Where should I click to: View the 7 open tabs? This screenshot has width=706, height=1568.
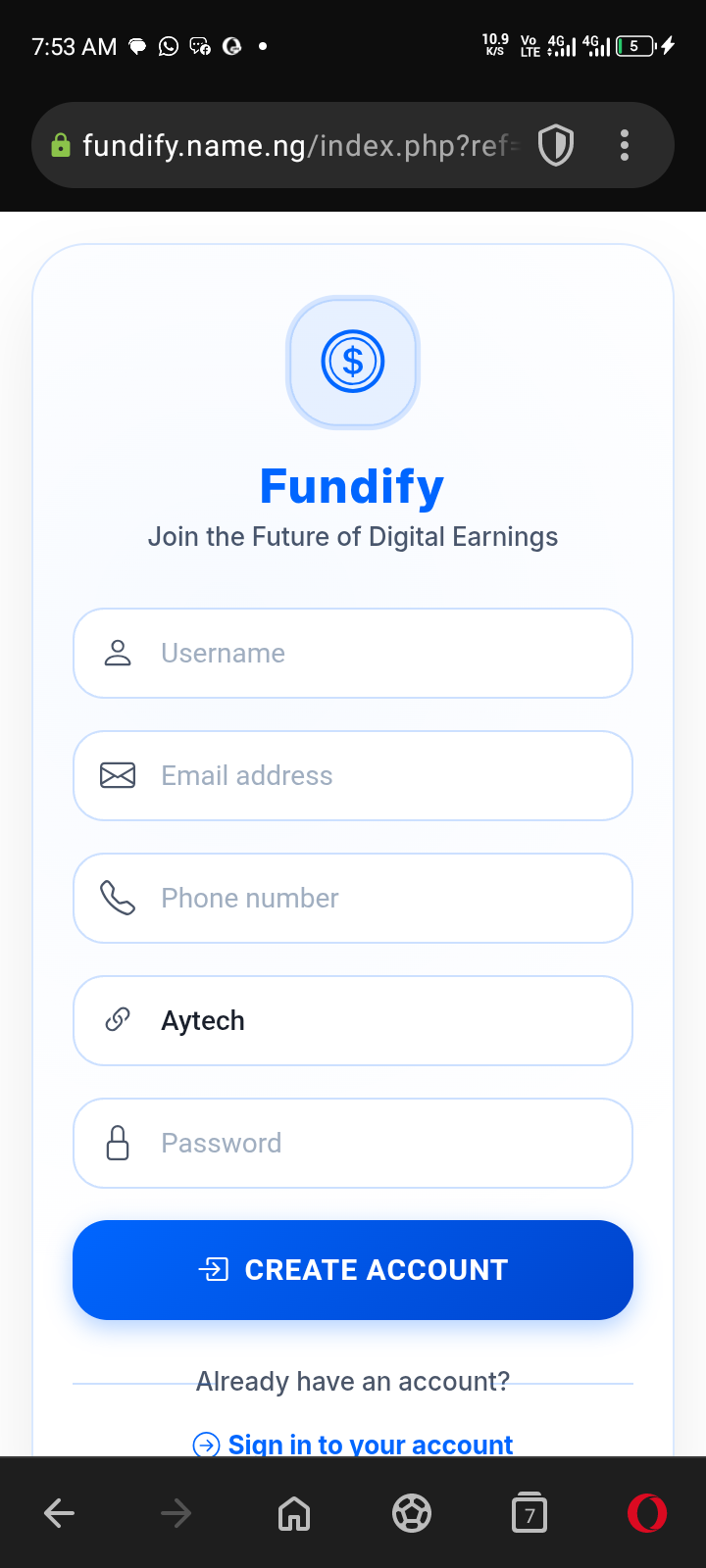[529, 1514]
